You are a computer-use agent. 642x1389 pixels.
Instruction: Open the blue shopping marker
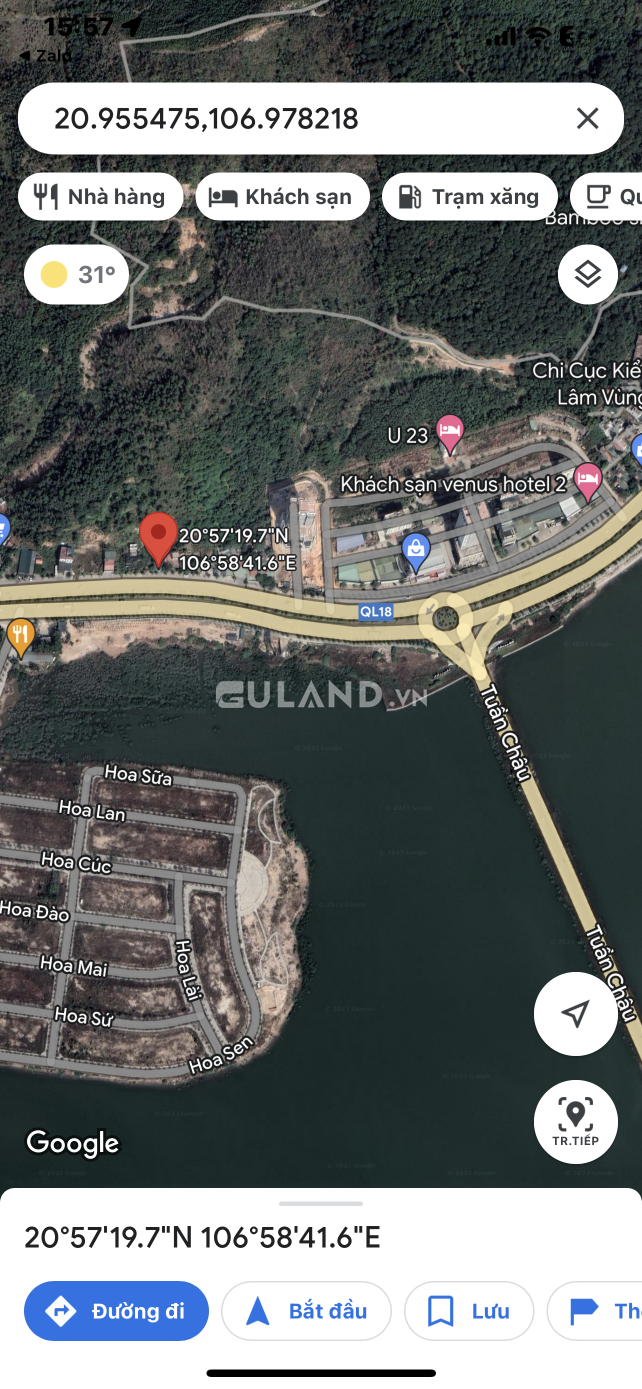415,548
